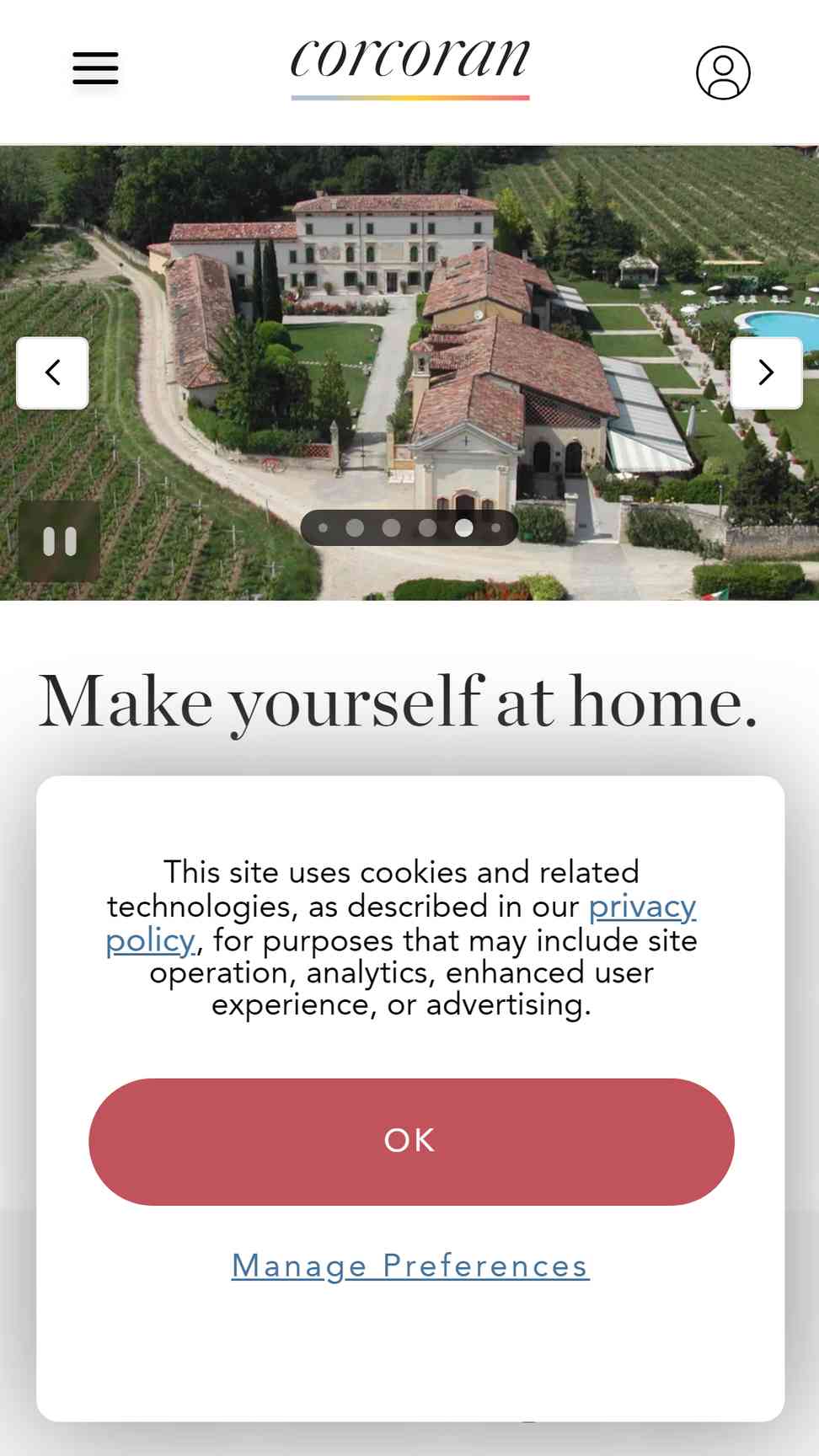The width and height of the screenshot is (819, 1456).
Task: Accept cookies with the OK button
Action: tap(411, 1141)
